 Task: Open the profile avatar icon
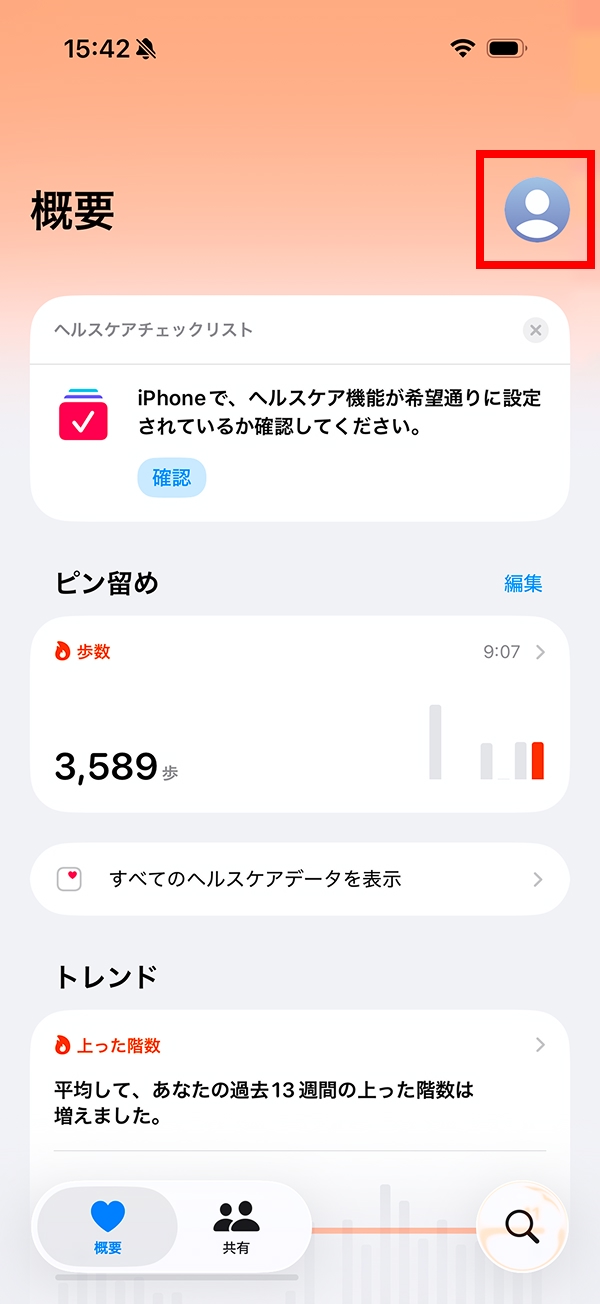point(537,210)
